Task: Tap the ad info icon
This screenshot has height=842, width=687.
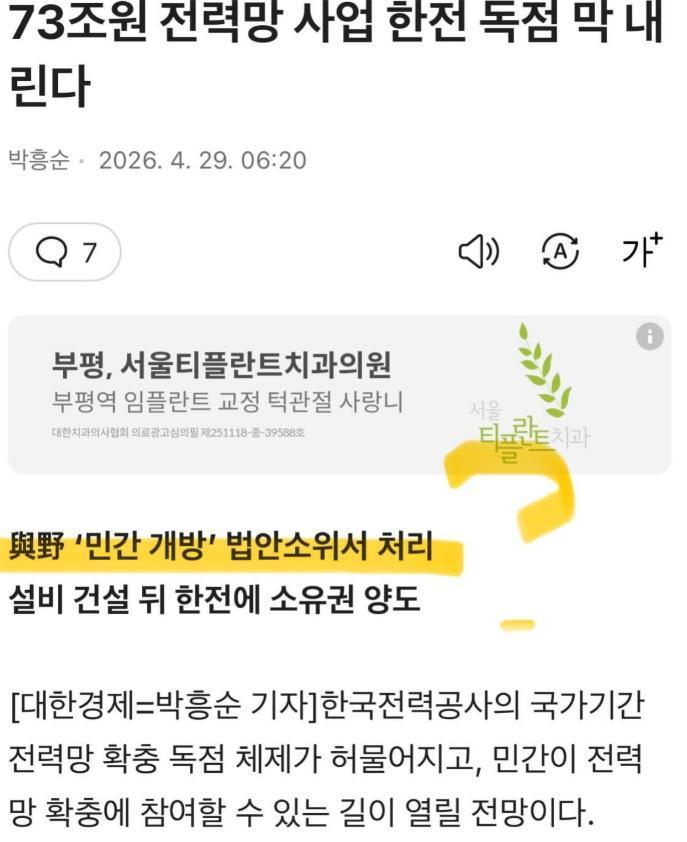Action: [x=650, y=337]
